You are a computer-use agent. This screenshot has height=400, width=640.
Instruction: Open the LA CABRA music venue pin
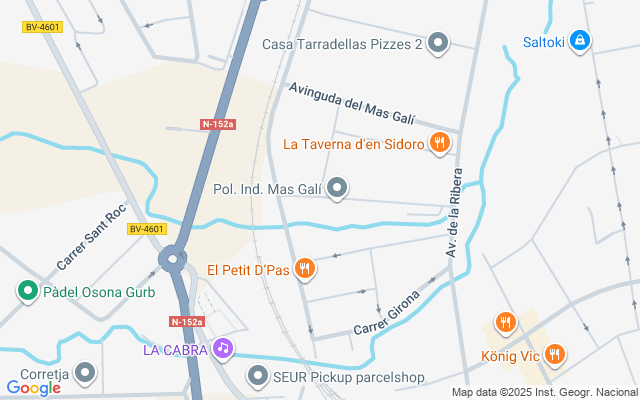[224, 349]
